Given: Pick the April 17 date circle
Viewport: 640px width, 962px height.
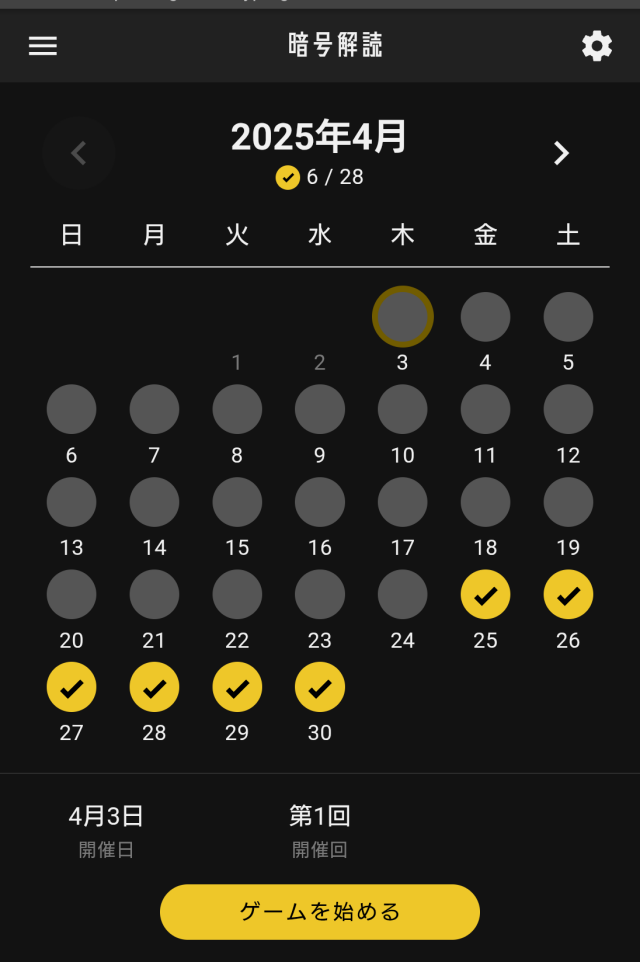Looking at the screenshot, I should (x=402, y=502).
